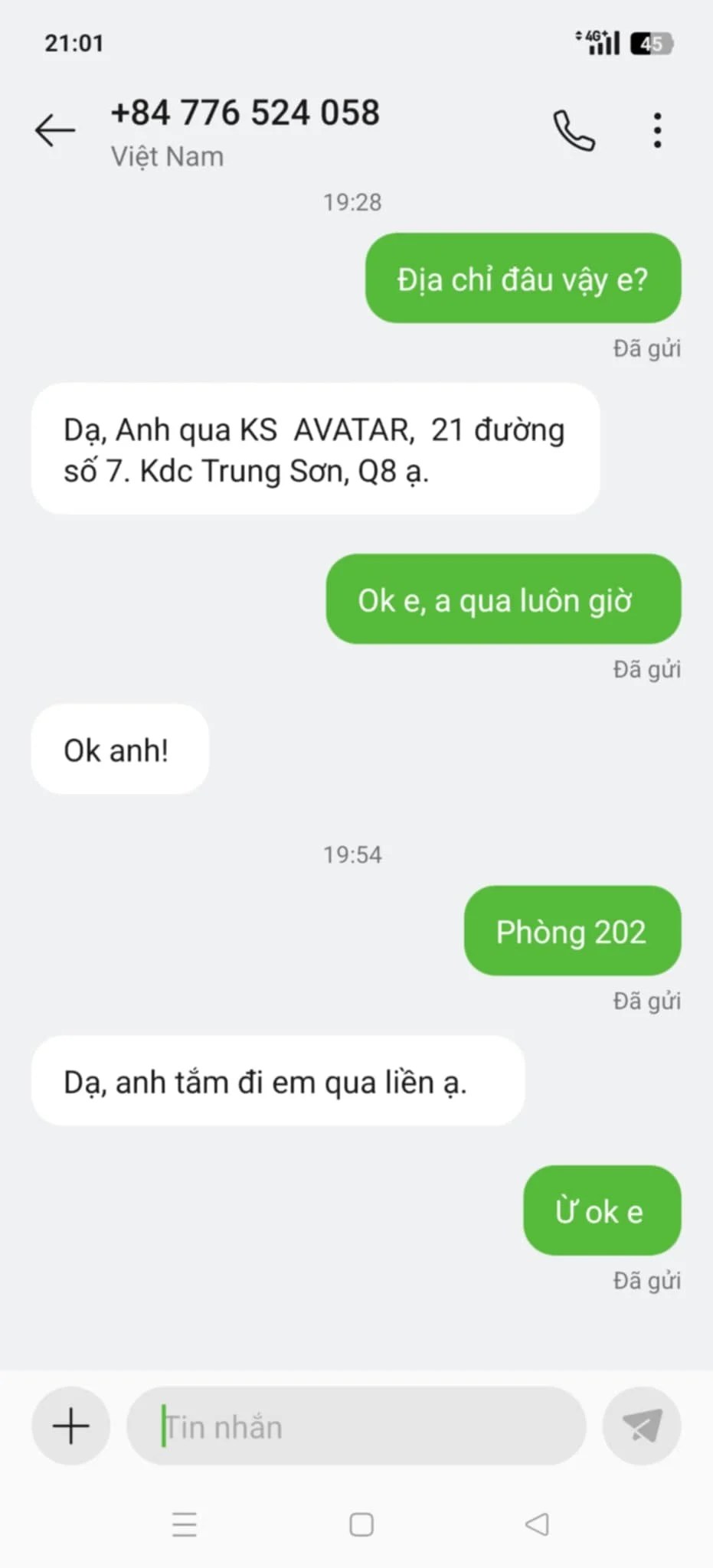The height and width of the screenshot is (1568, 713).
Task: Call the number +84 776 524 058
Action: [x=574, y=130]
